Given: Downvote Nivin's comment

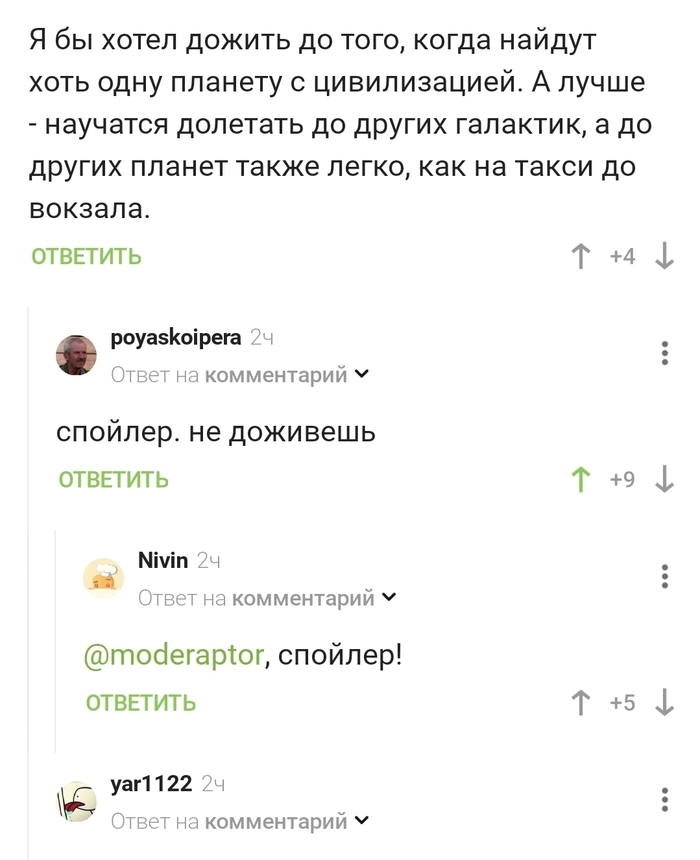Looking at the screenshot, I should click(x=664, y=703).
